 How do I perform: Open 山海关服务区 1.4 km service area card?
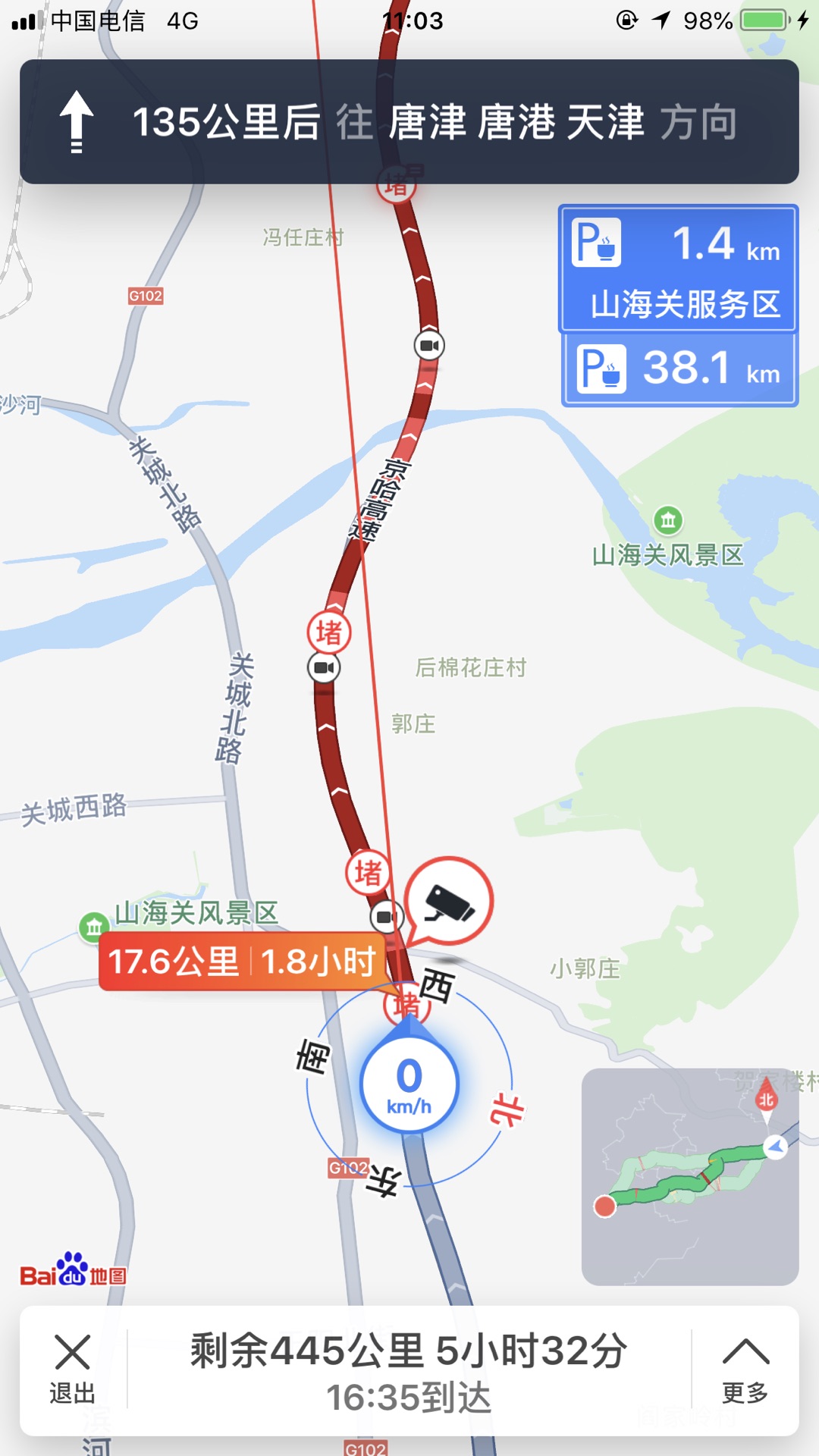click(x=678, y=269)
